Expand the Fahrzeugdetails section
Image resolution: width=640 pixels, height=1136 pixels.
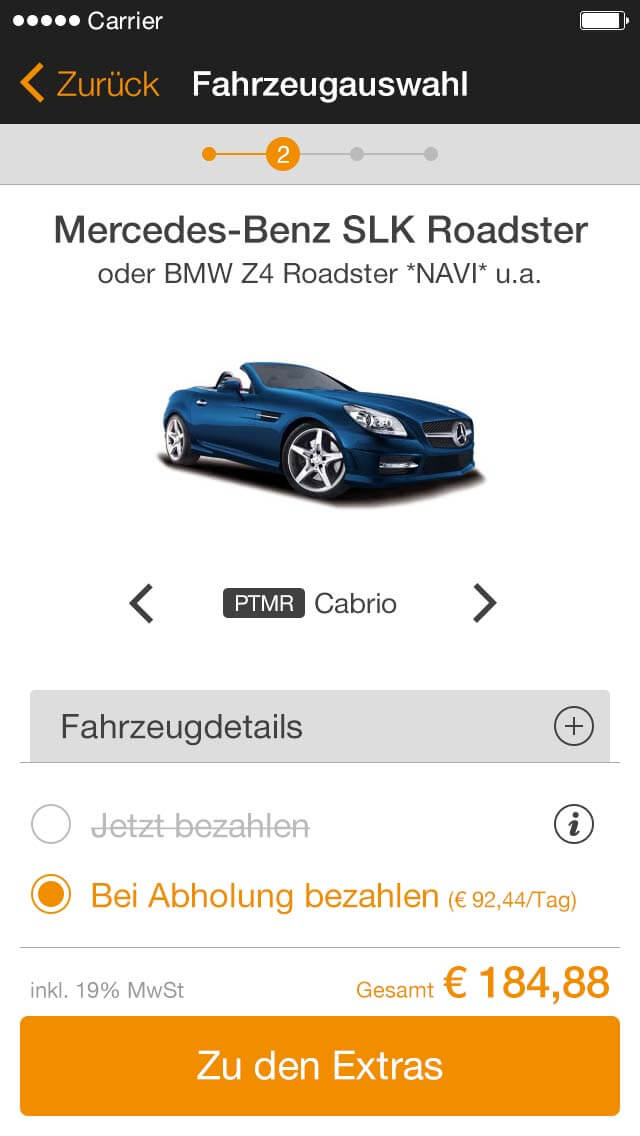click(574, 727)
